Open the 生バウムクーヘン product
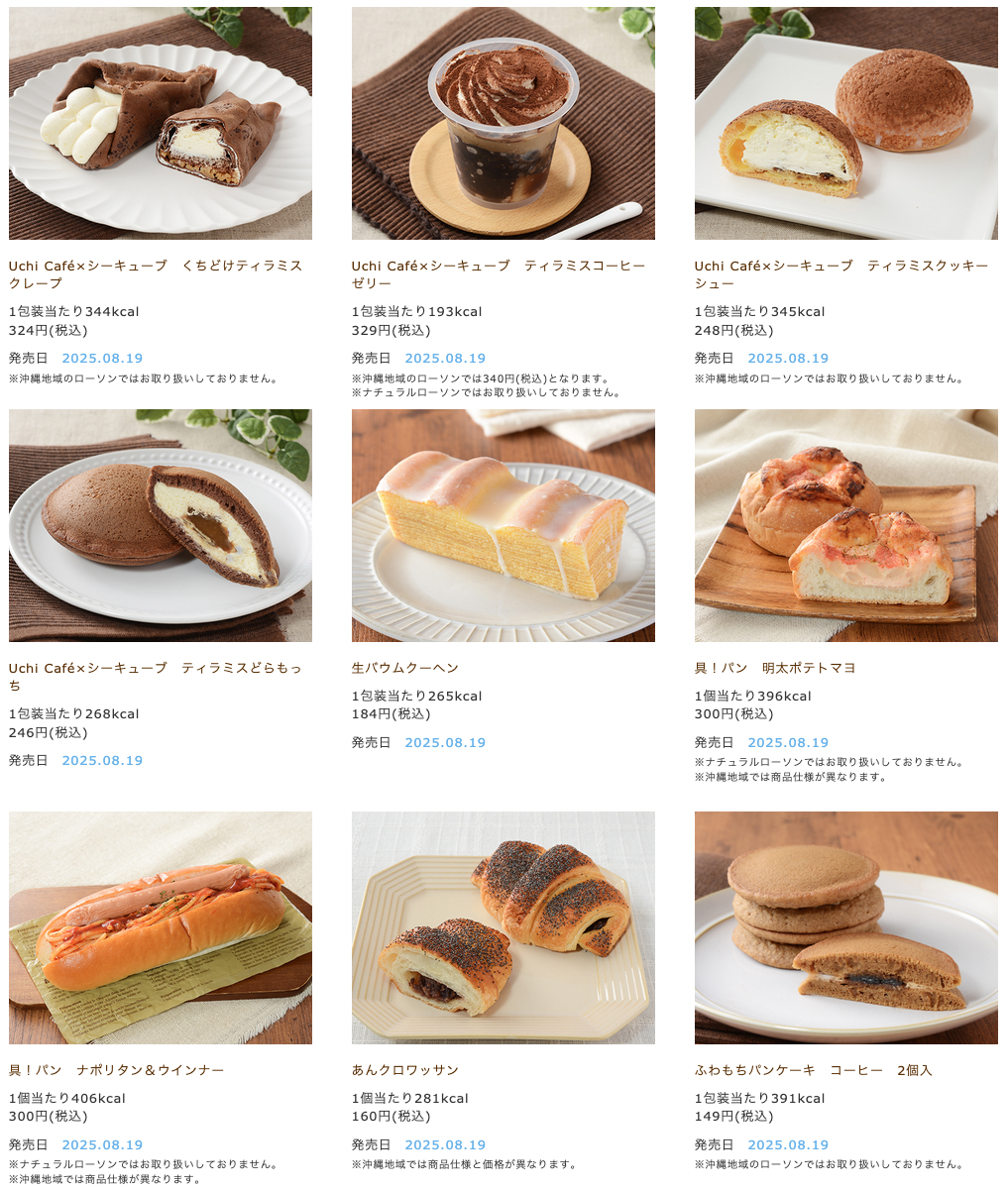Viewport: 1008px width, 1190px height. pos(503,526)
